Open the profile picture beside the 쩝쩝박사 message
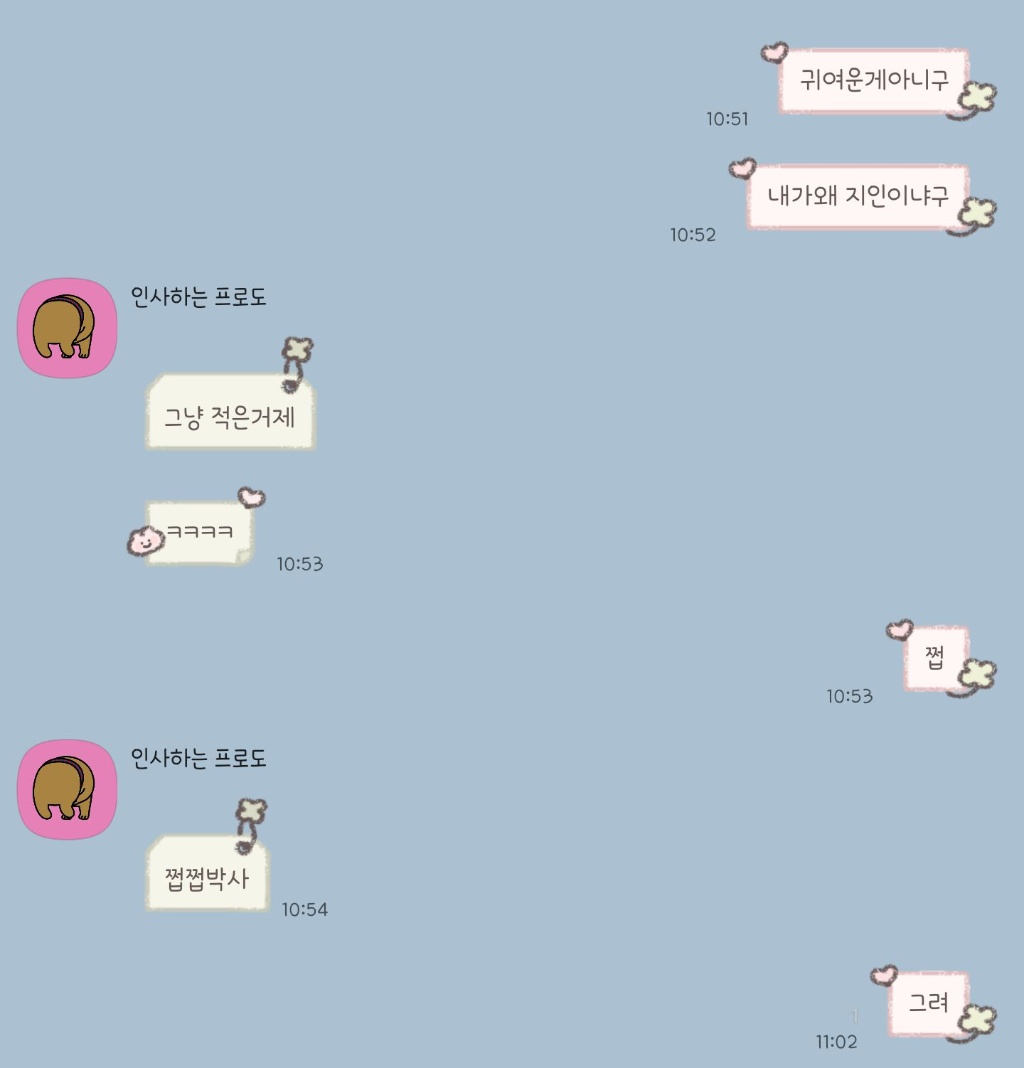 67,789
